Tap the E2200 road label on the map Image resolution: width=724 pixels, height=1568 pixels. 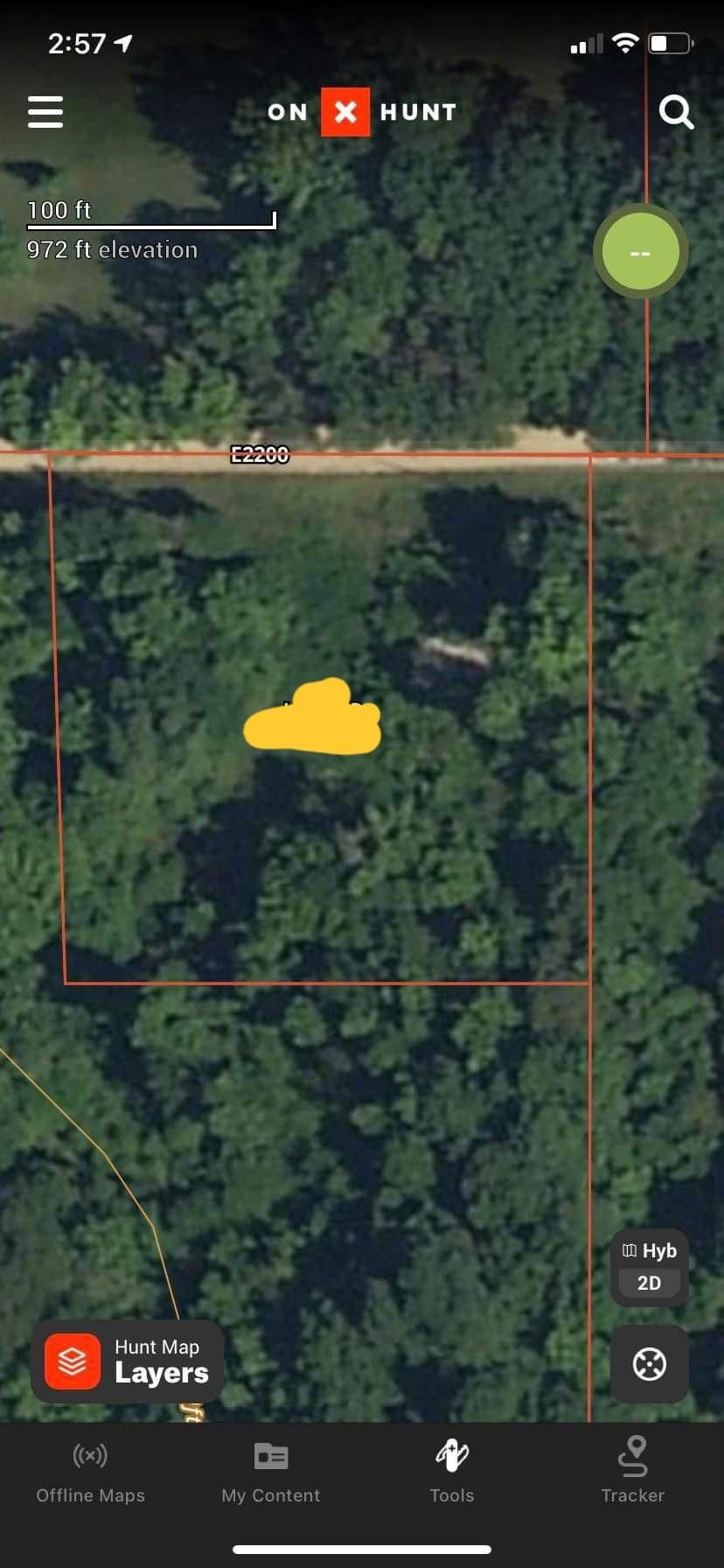coord(260,455)
